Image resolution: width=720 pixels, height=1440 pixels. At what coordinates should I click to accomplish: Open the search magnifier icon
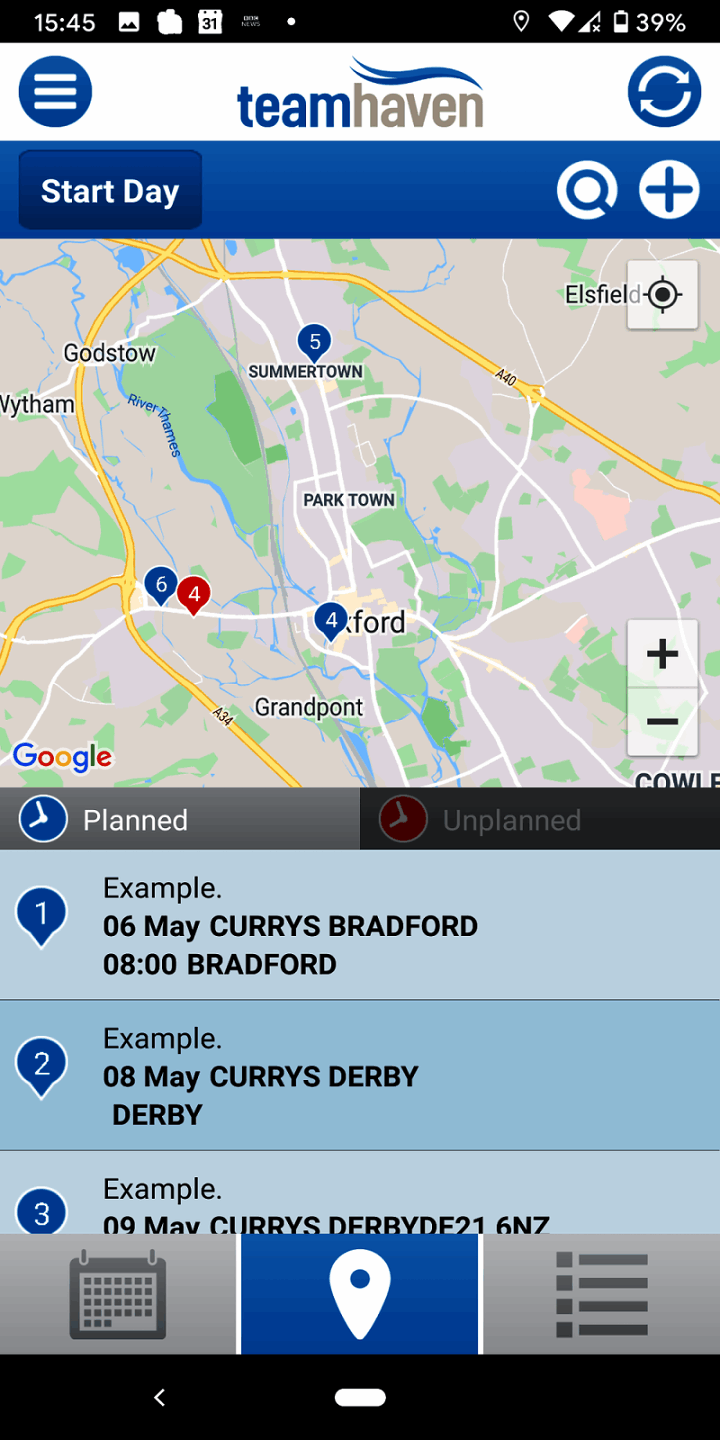[587, 190]
